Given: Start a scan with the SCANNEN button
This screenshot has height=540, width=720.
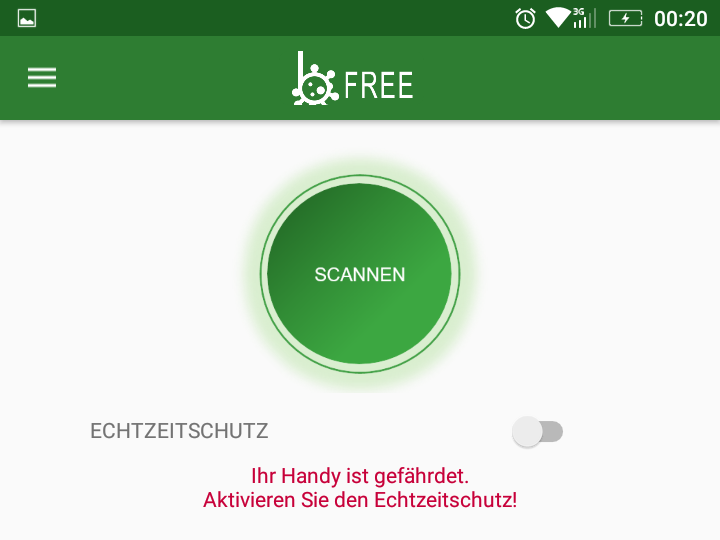Looking at the screenshot, I should tap(360, 275).
